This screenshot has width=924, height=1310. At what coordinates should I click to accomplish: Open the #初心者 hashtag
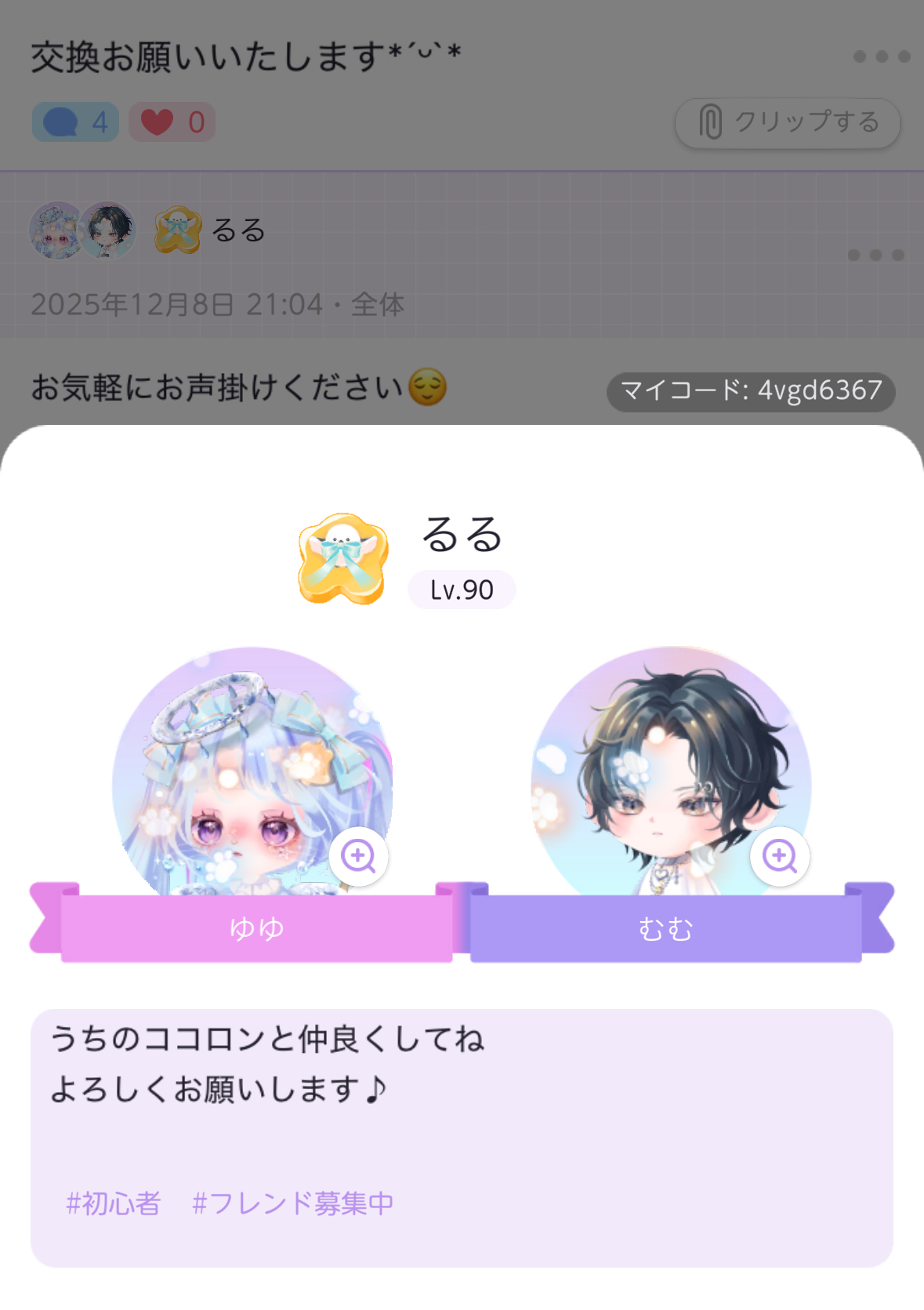pyautogui.click(x=114, y=1203)
